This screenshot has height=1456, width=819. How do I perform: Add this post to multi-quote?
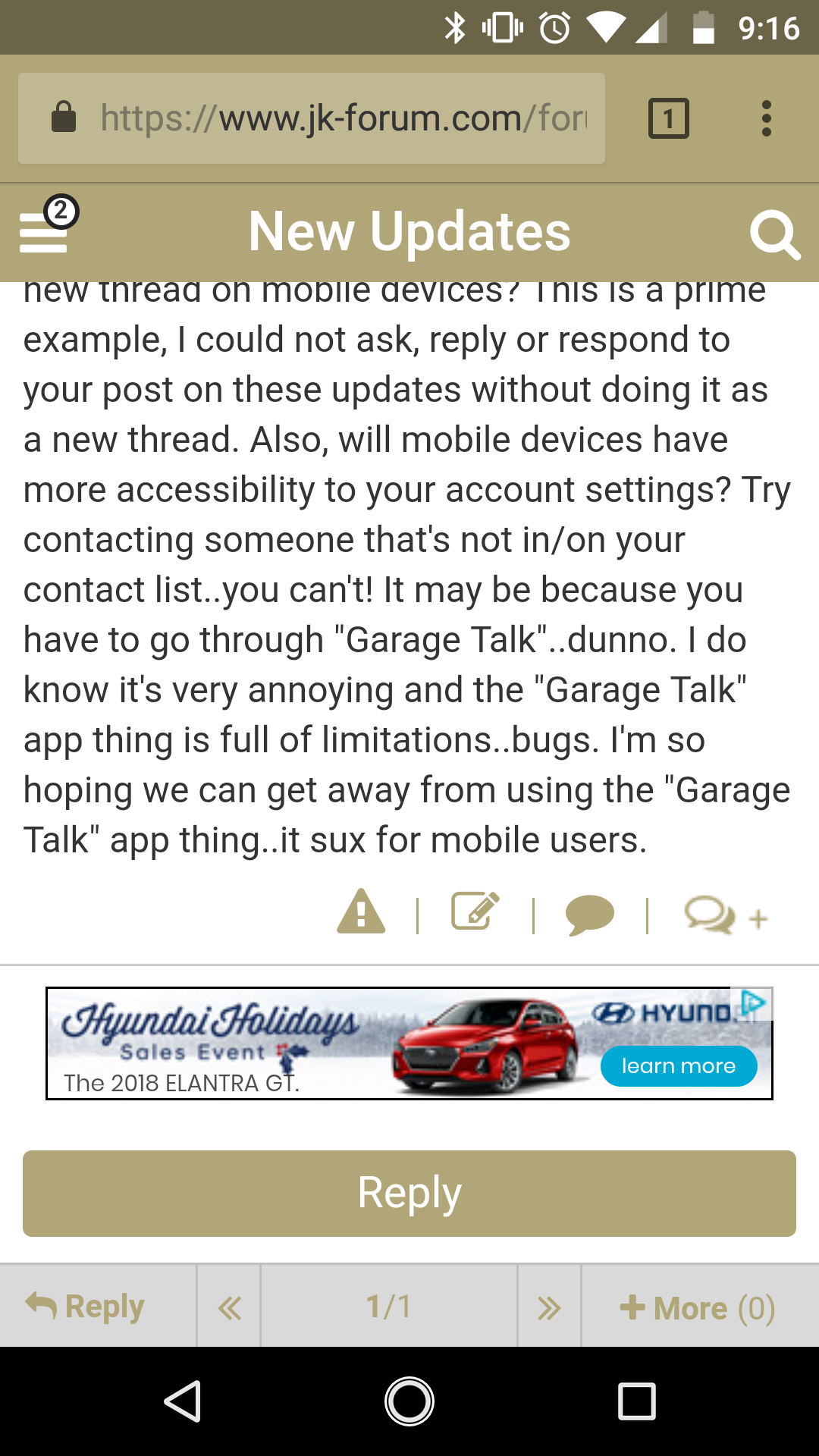725,916
